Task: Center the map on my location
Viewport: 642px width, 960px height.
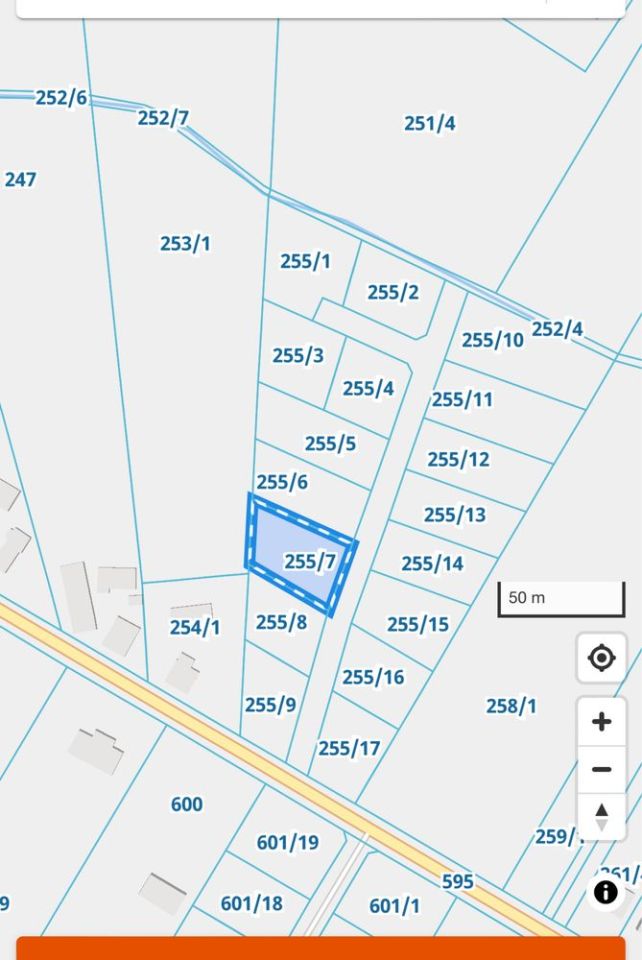Action: (601, 658)
